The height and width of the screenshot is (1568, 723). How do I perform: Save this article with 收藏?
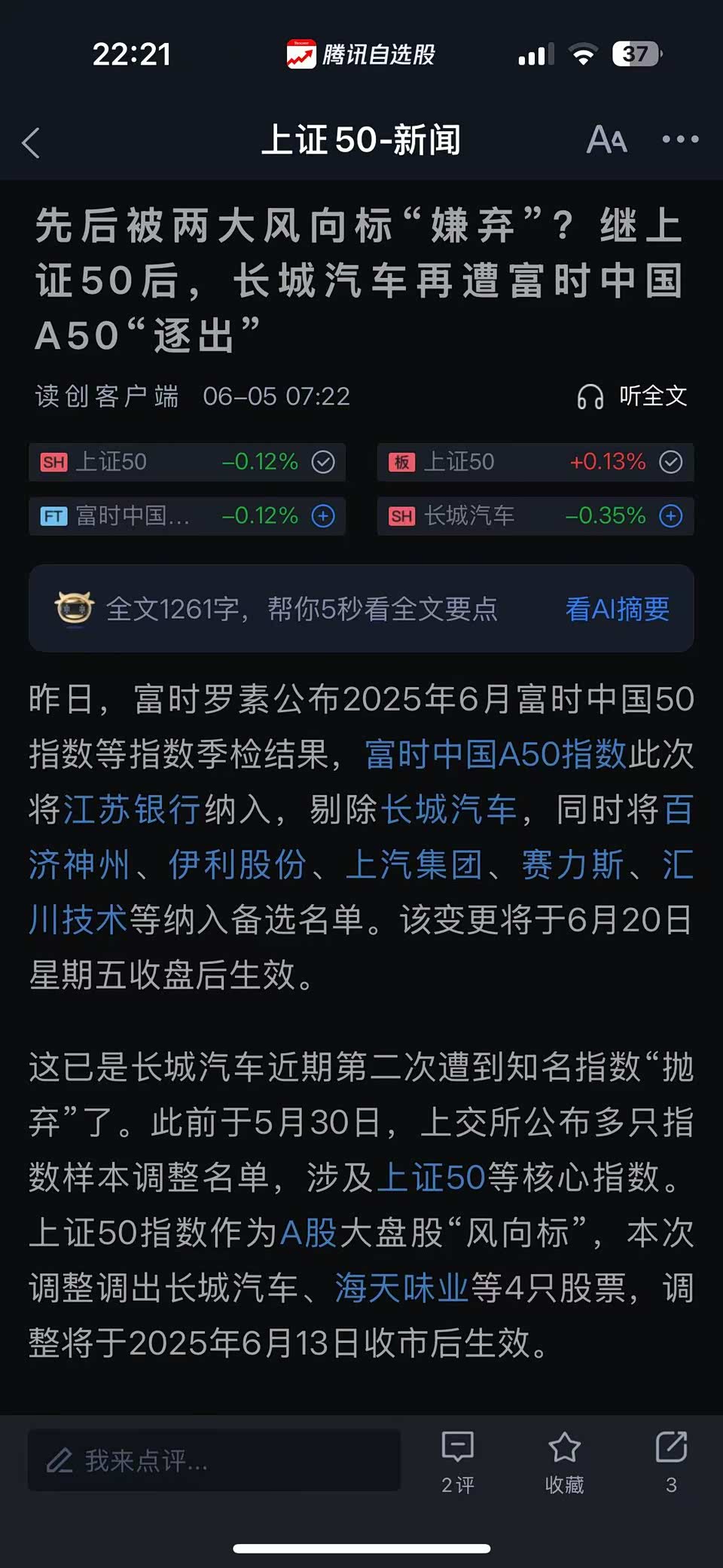[564, 1460]
